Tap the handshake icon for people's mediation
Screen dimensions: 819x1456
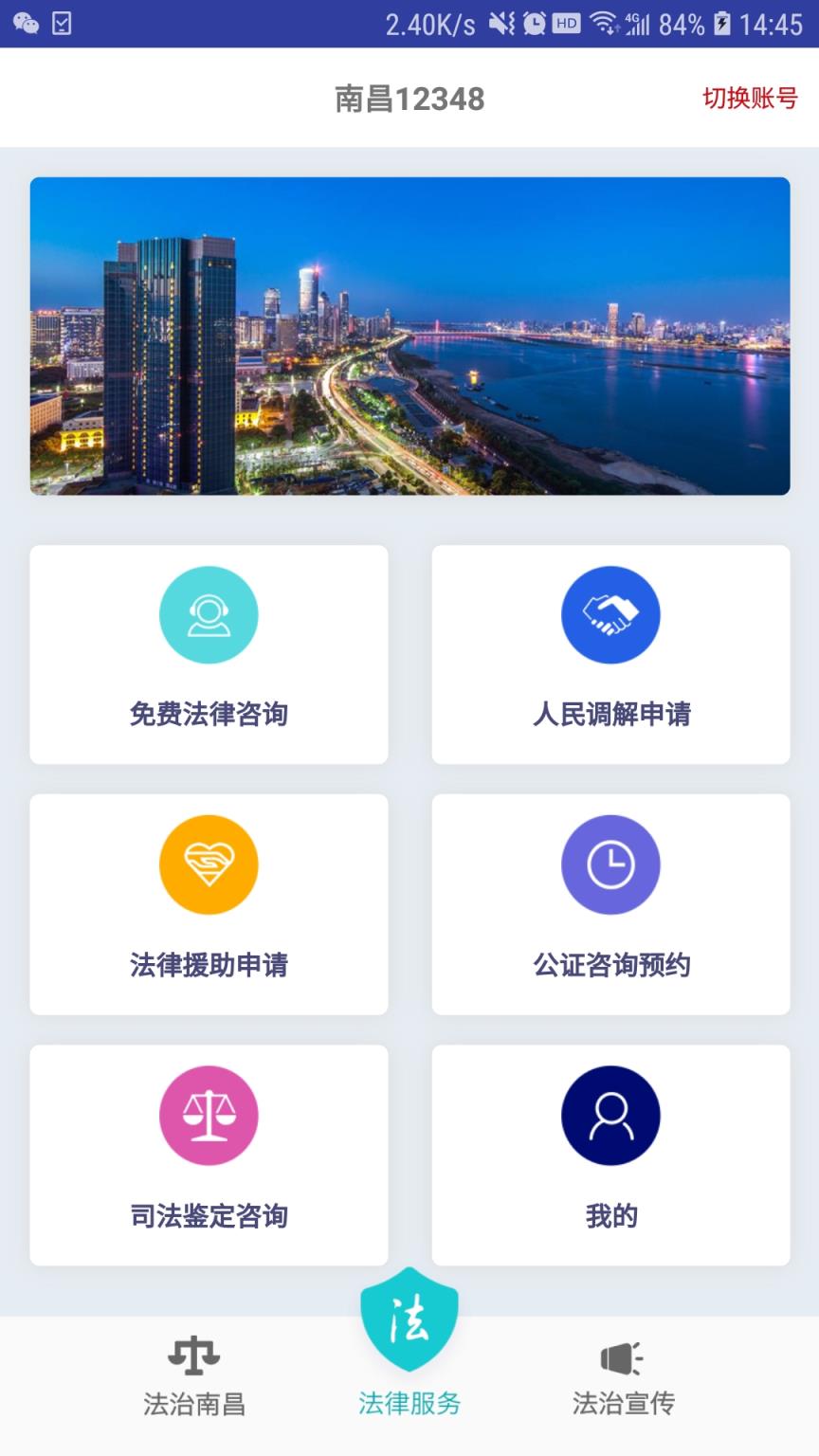click(x=610, y=614)
